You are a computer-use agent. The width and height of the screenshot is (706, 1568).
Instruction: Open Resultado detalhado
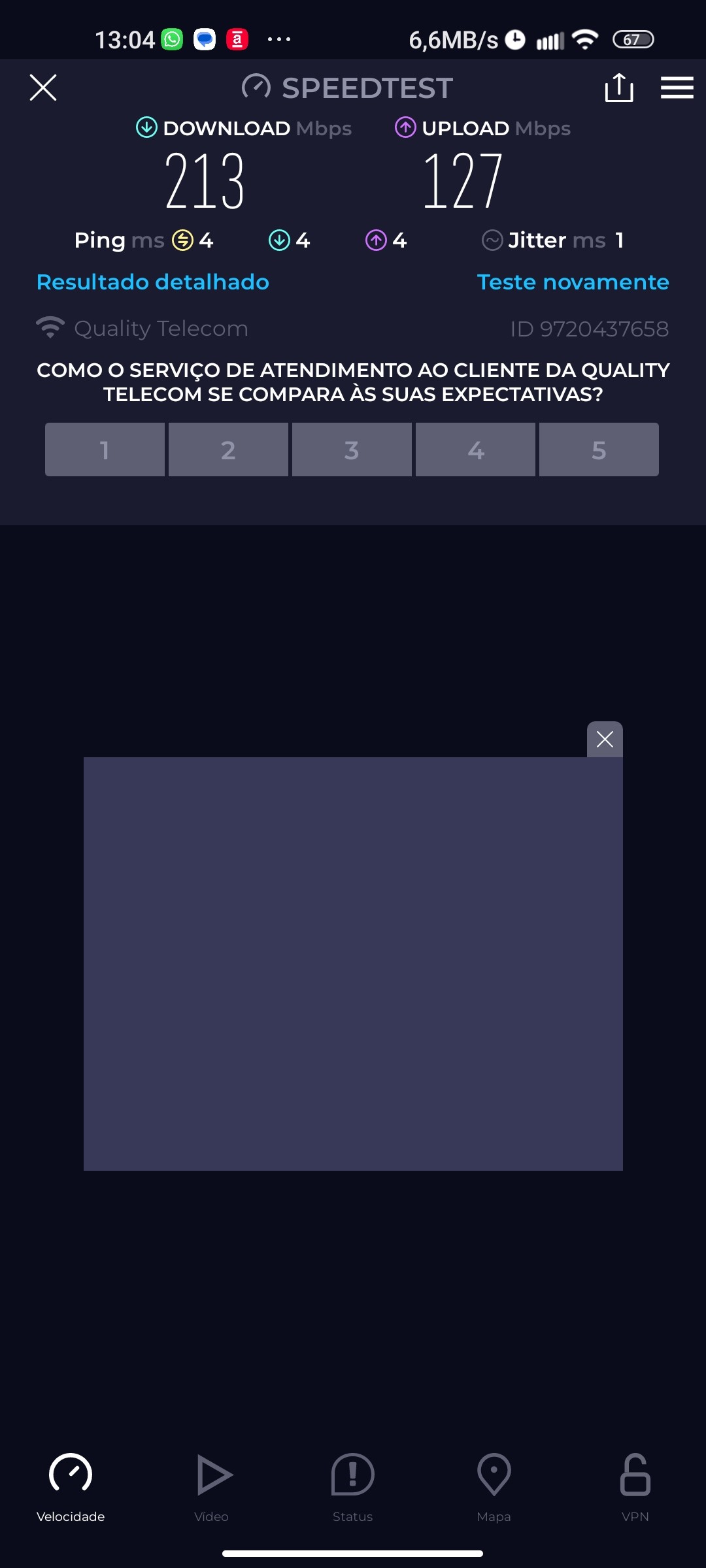(153, 282)
